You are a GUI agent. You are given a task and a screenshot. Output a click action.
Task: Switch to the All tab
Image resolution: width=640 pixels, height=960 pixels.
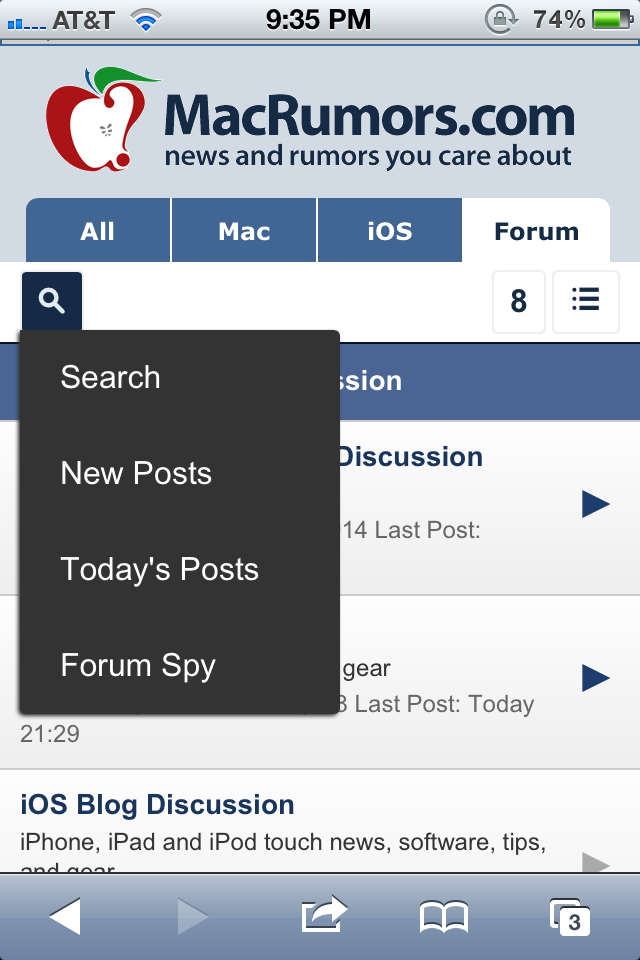[x=98, y=231]
